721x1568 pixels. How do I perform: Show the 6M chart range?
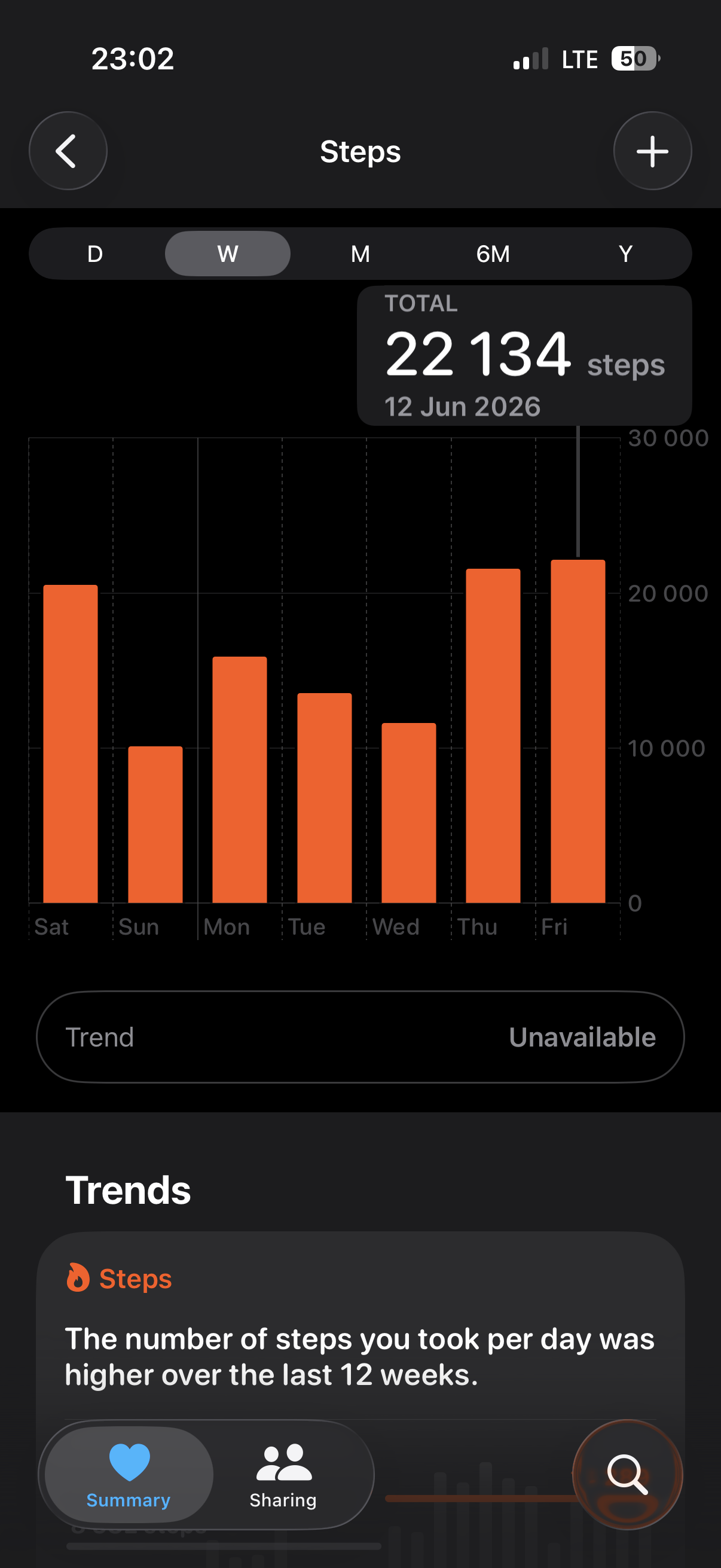point(493,254)
